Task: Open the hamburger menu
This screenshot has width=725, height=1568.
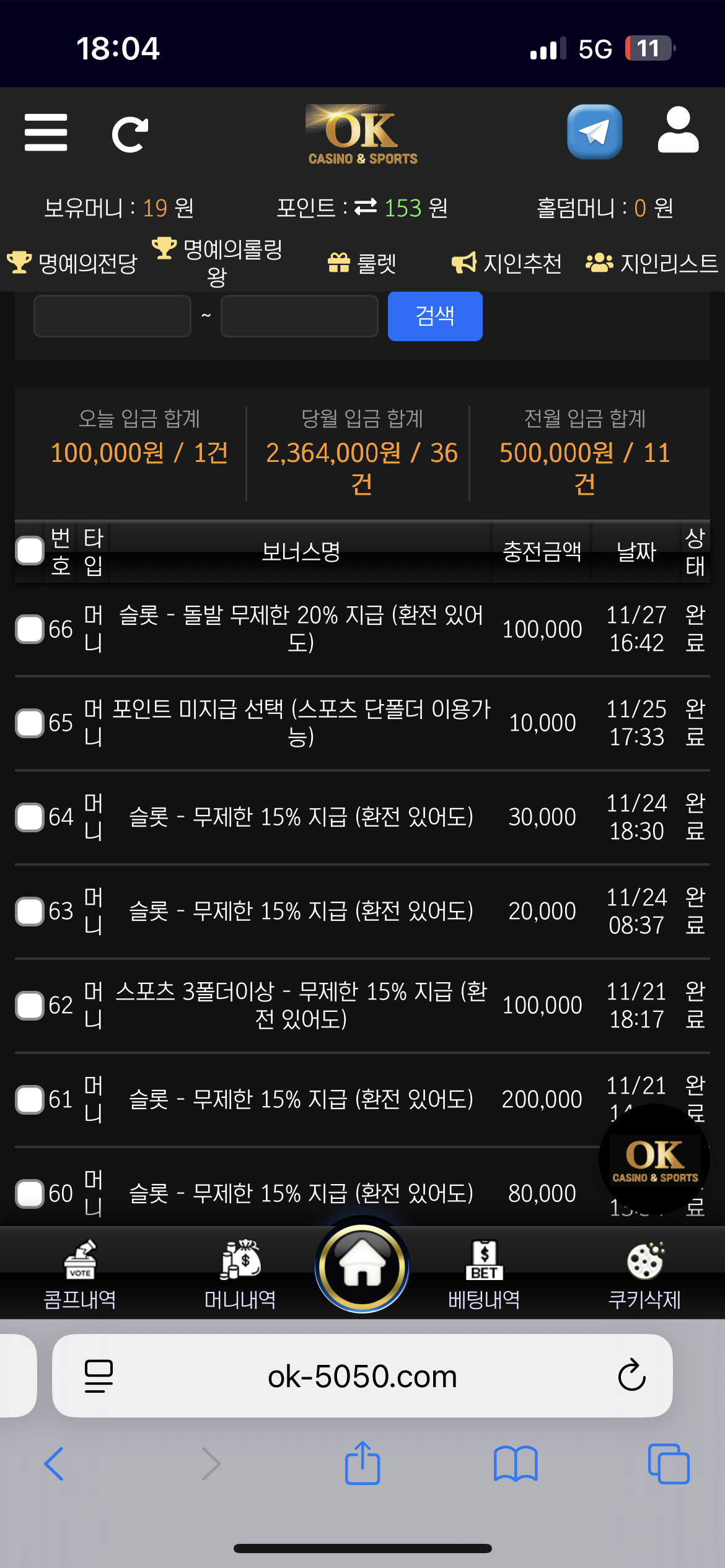Action: click(46, 133)
